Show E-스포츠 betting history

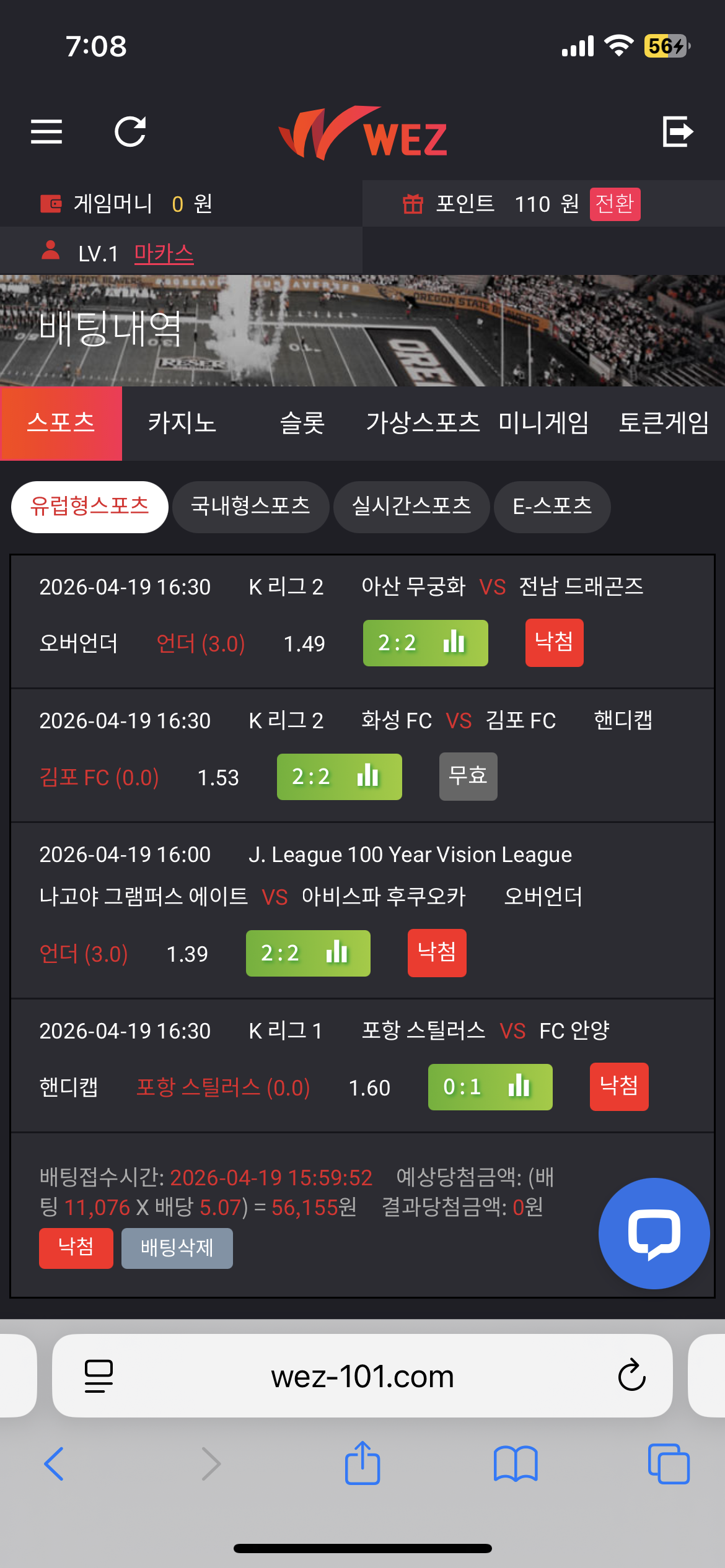[x=552, y=507]
